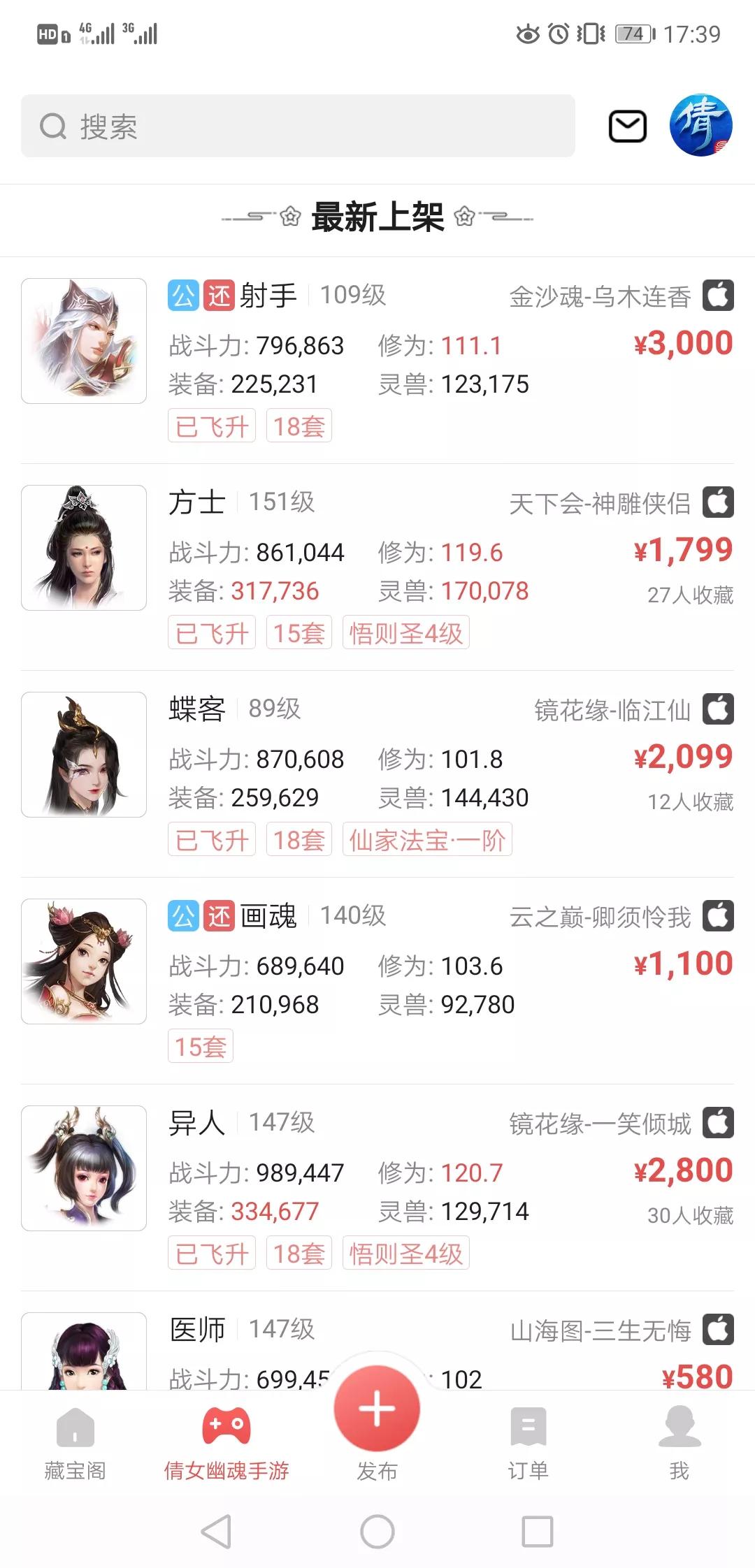Open the messages envelope icon
The image size is (755, 1568).
pyautogui.click(x=627, y=126)
